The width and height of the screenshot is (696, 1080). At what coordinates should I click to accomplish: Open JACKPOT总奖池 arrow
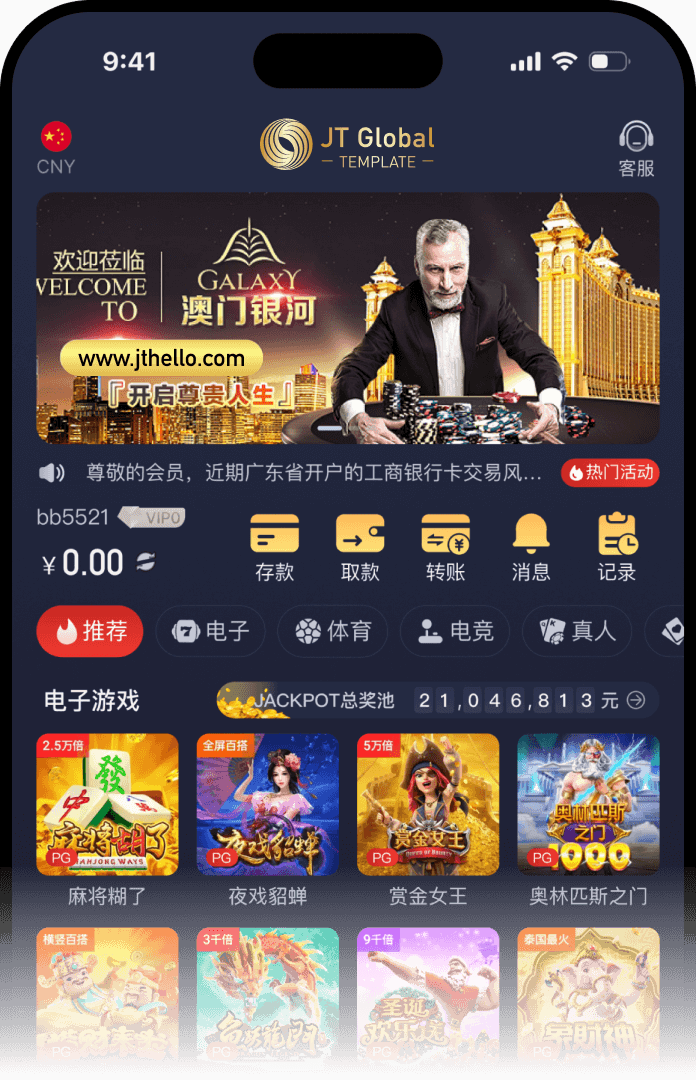tap(635, 700)
